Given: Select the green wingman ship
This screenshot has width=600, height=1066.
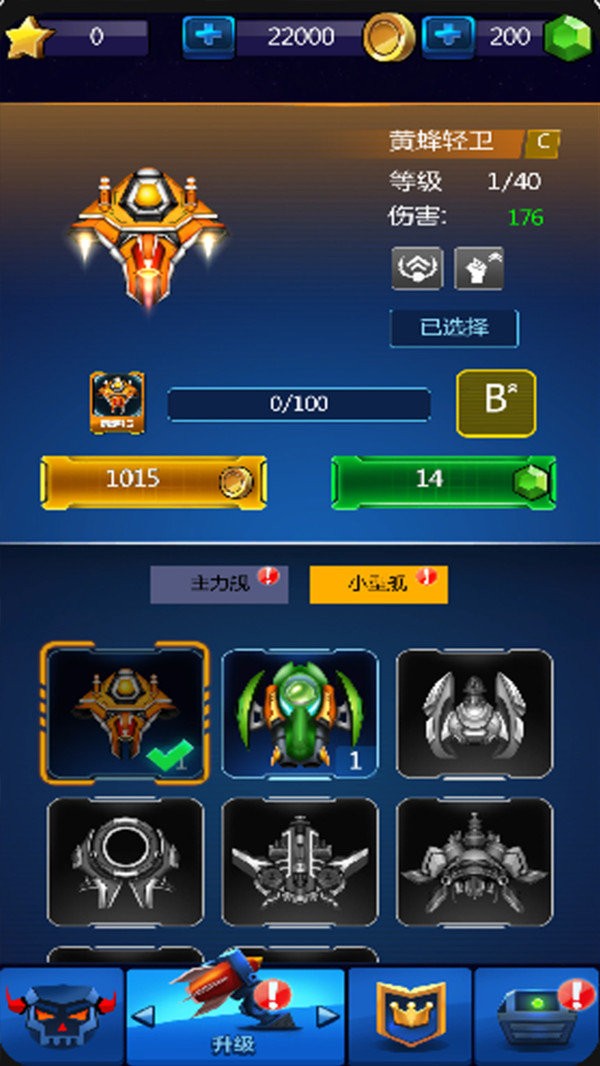Looking at the screenshot, I should 299,713.
